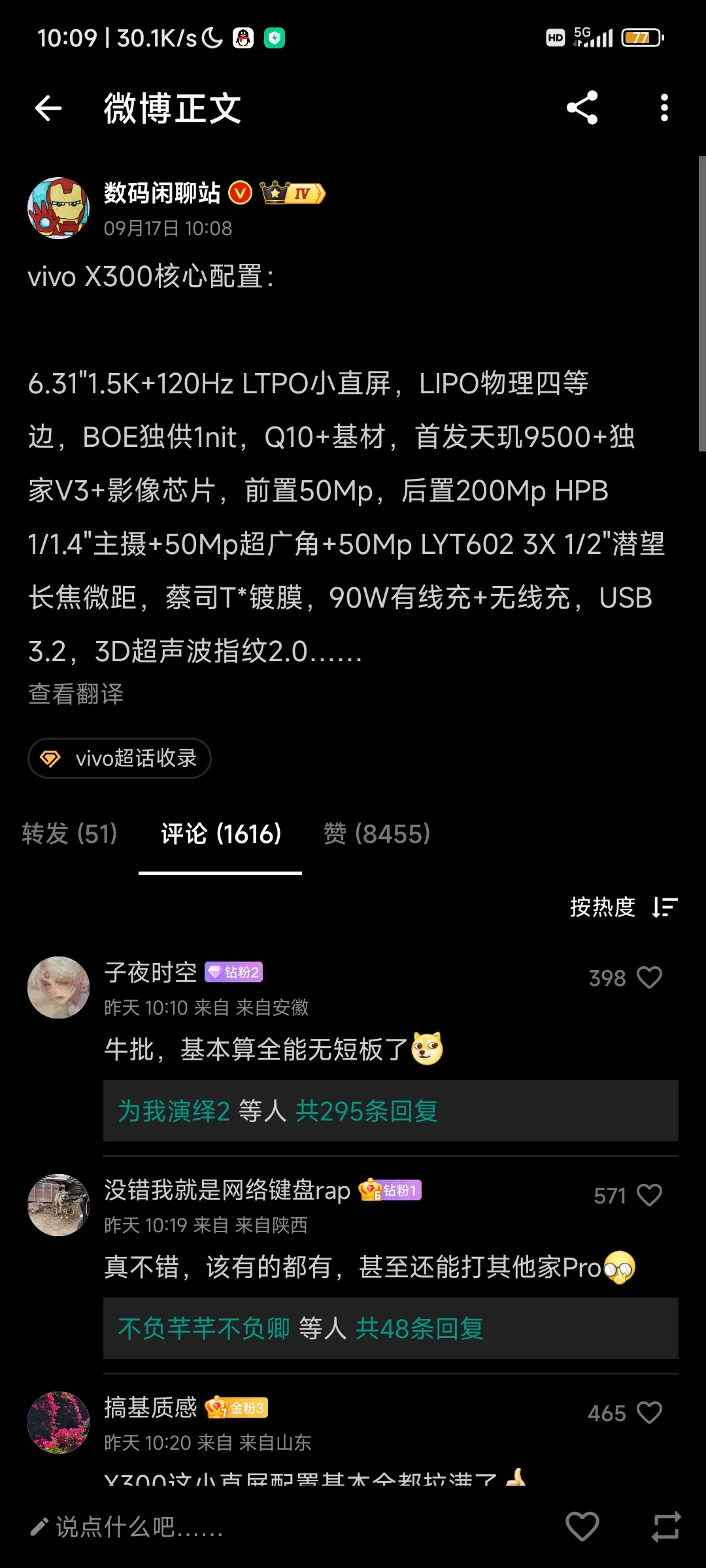This screenshot has width=706, height=1568.
Task: Like 搞基质感's comment
Action: [x=649, y=1413]
